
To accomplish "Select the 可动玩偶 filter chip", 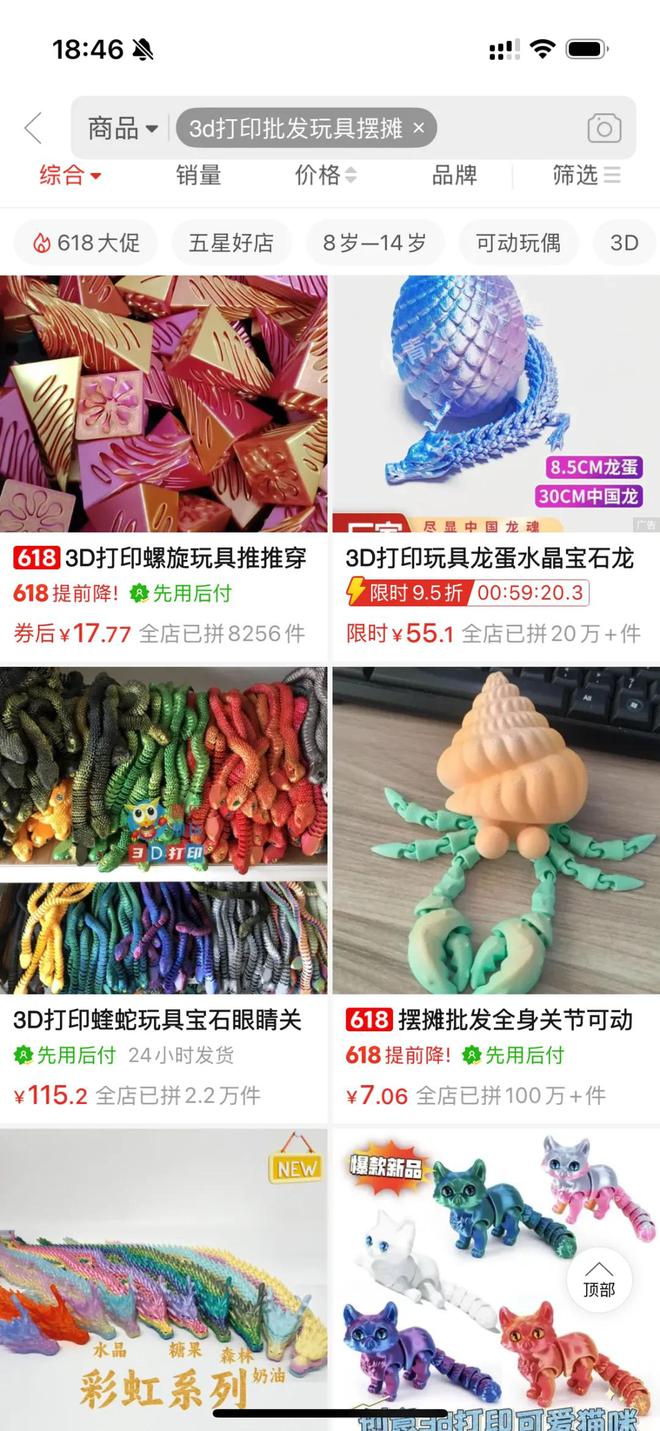I will pyautogui.click(x=518, y=243).
